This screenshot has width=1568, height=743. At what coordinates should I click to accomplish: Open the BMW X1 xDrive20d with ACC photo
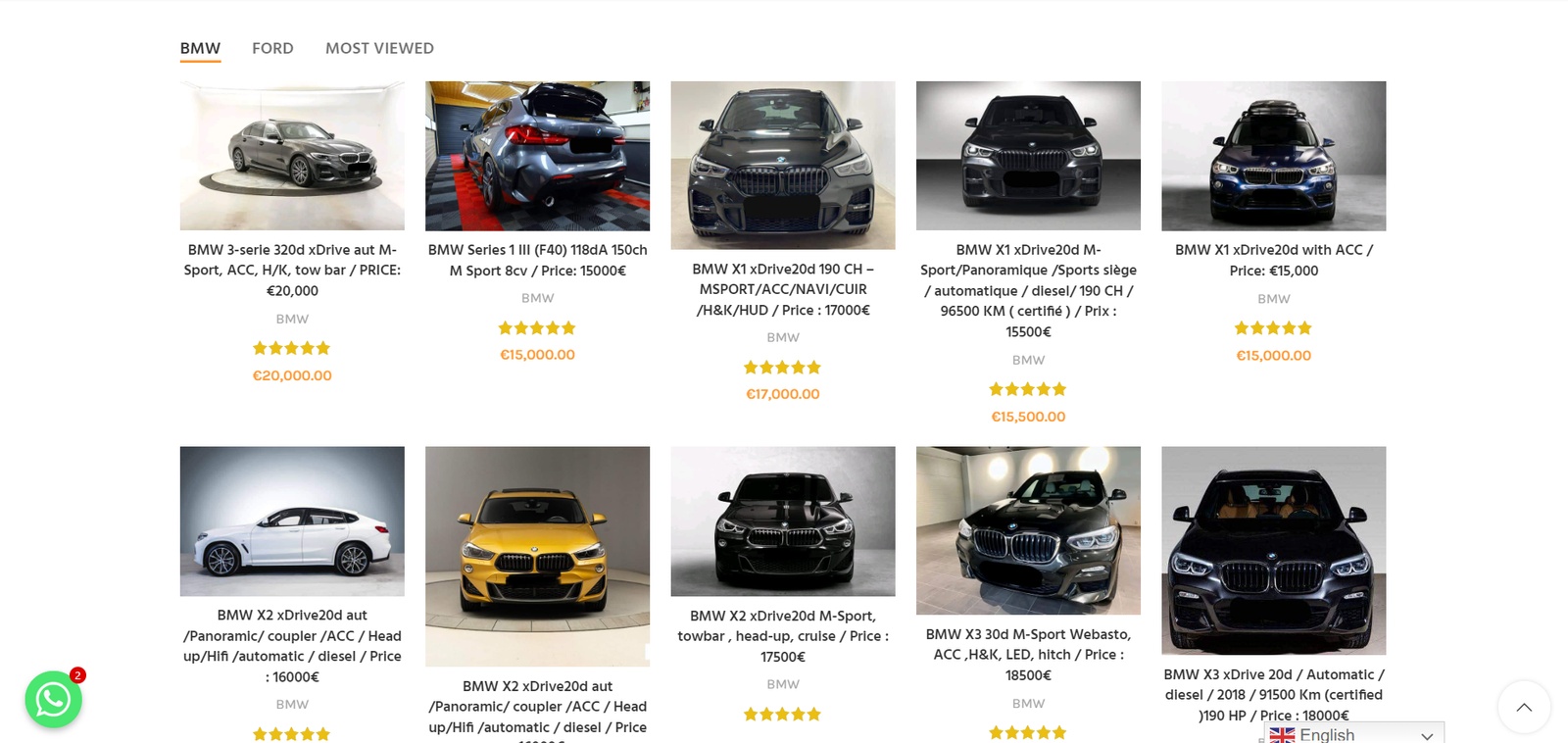click(1273, 156)
